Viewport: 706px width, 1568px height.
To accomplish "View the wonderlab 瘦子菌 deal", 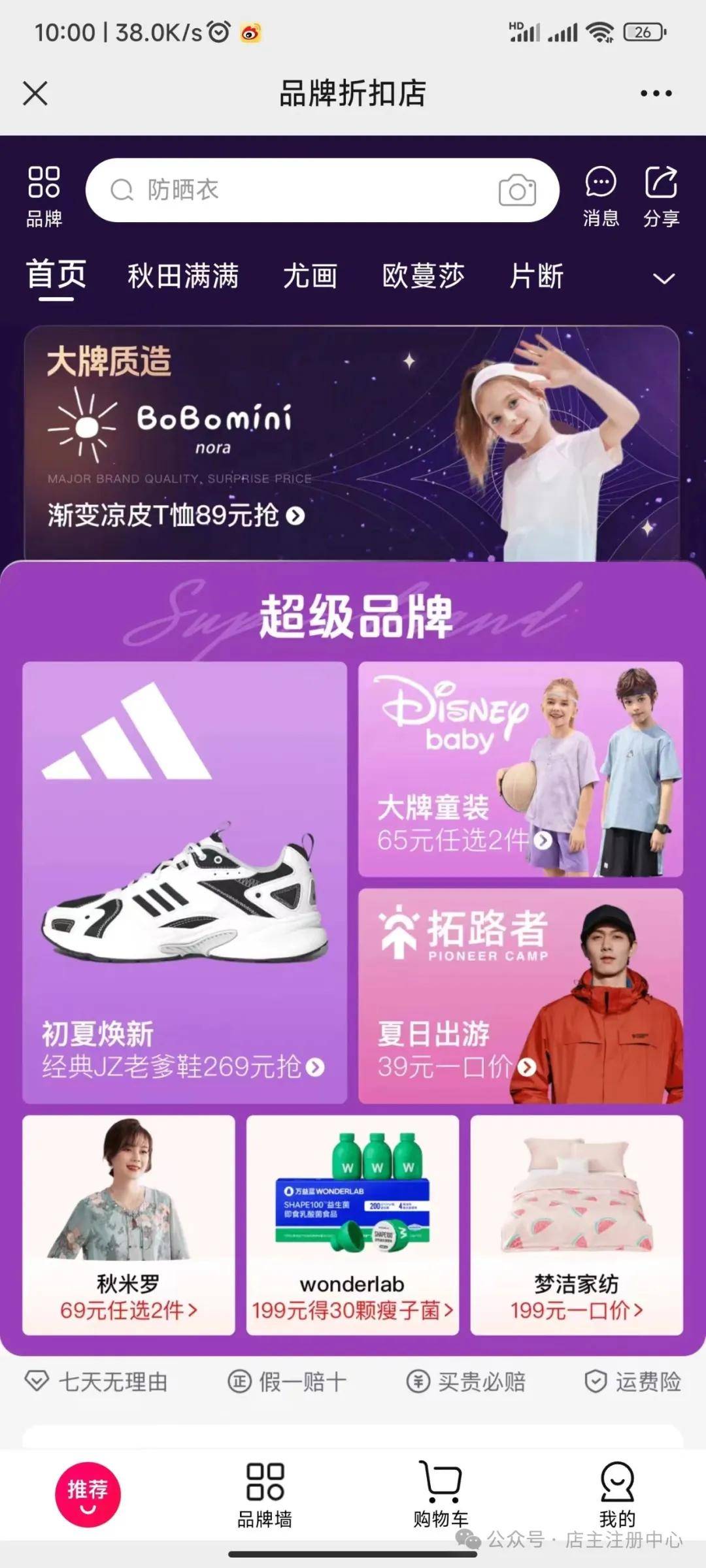I will click(352, 1224).
